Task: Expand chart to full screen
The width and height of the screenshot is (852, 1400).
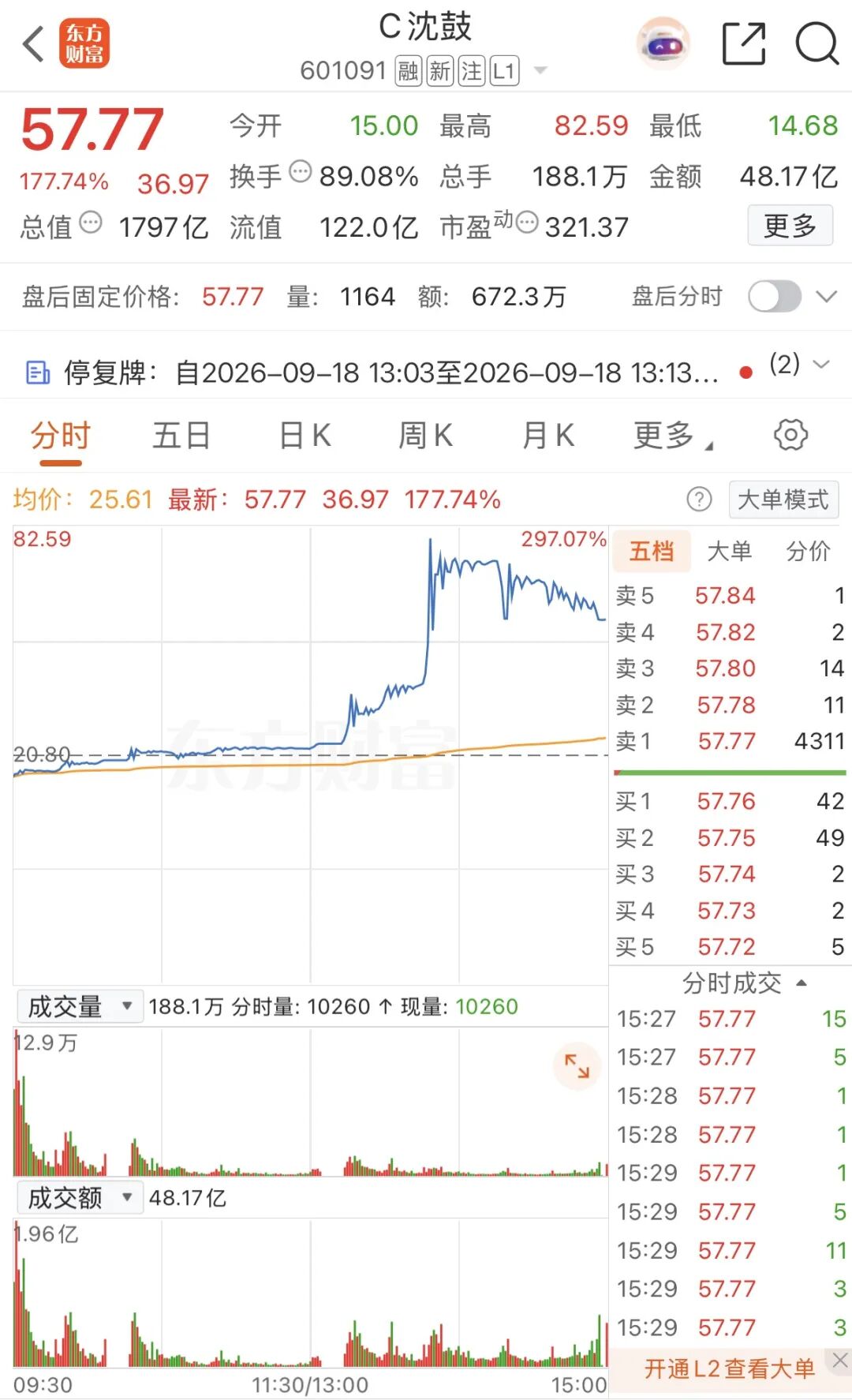Action: 577,1066
